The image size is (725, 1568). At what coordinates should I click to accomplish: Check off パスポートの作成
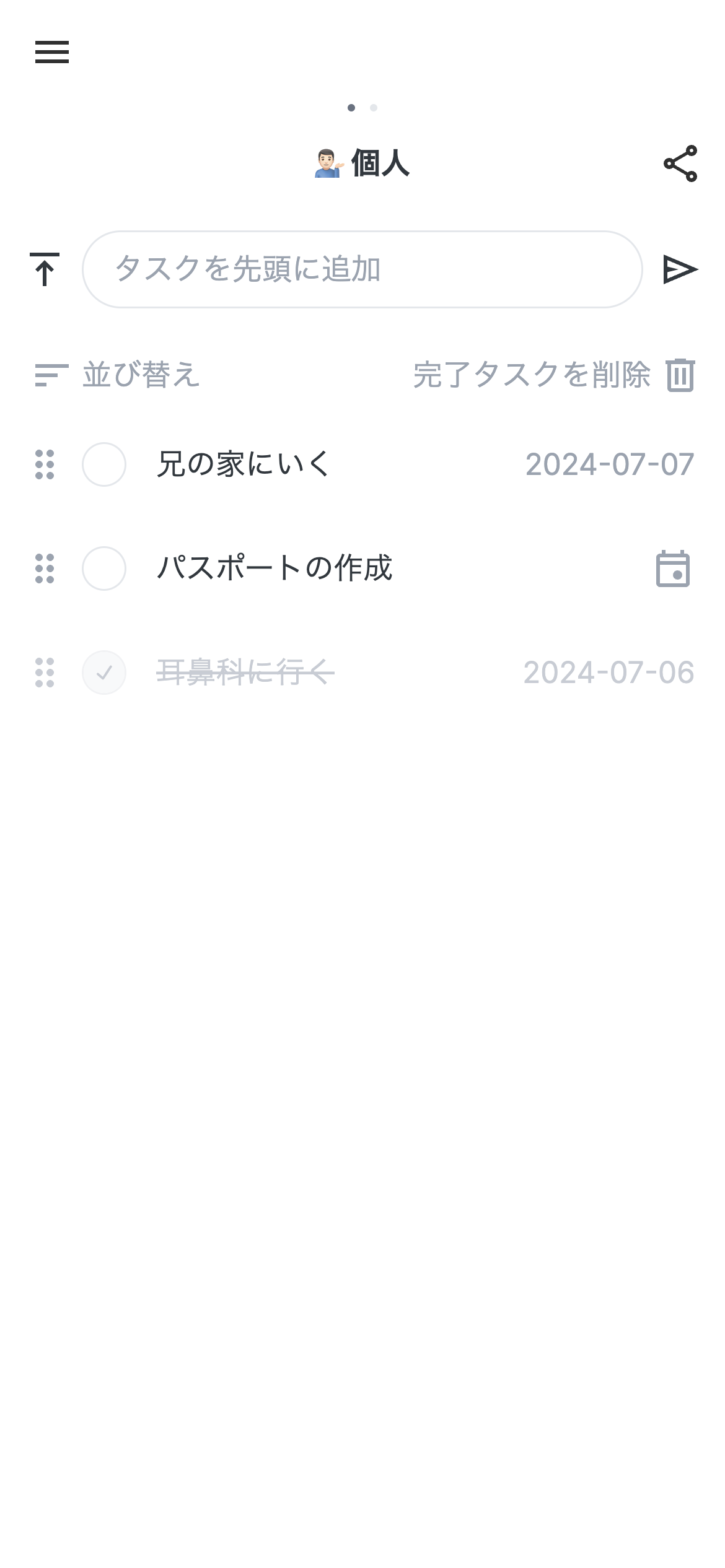(x=104, y=568)
